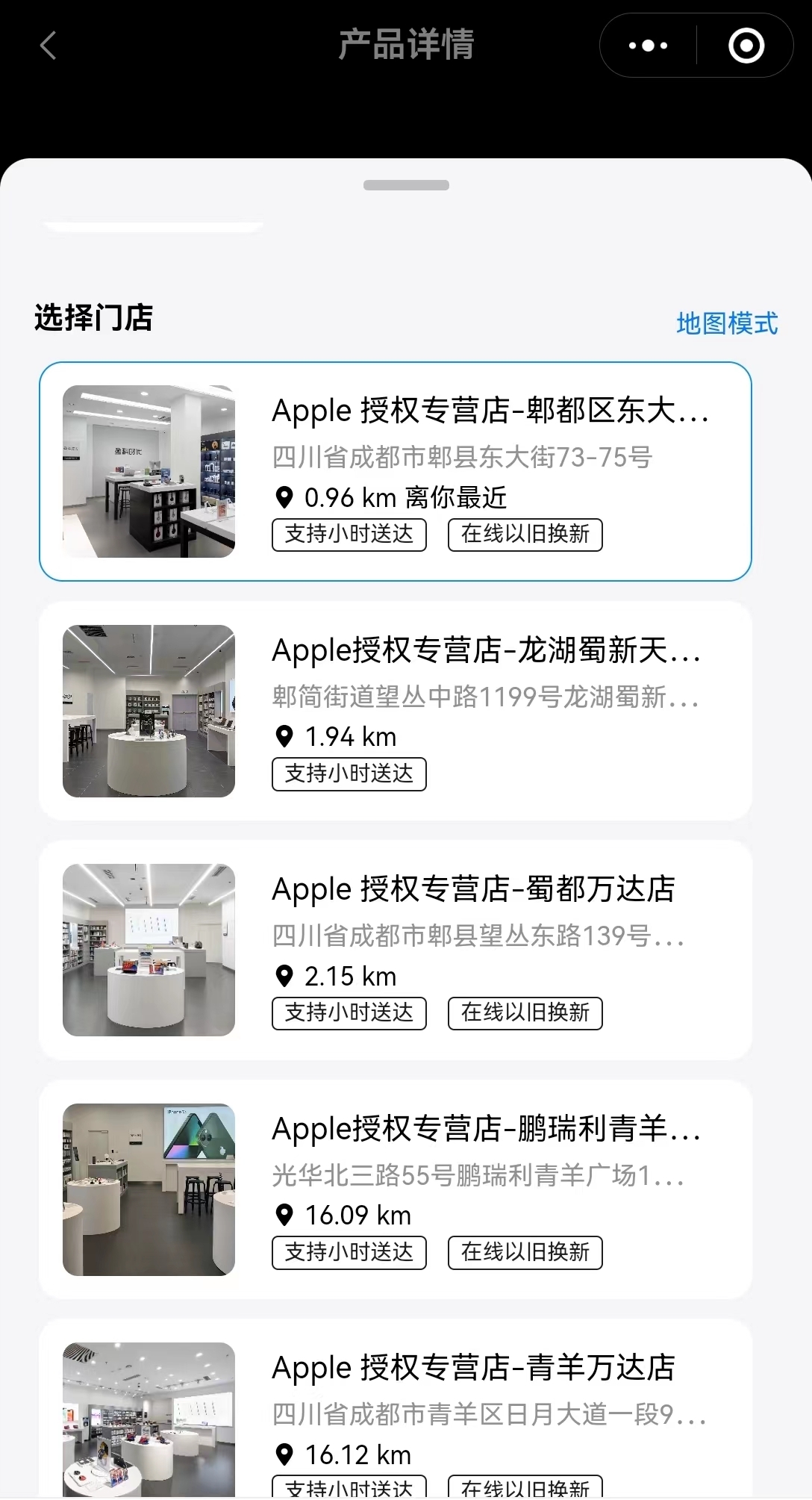
Task: Select the 鹏瑞利青羊 store card
Action: pyautogui.click(x=396, y=1189)
